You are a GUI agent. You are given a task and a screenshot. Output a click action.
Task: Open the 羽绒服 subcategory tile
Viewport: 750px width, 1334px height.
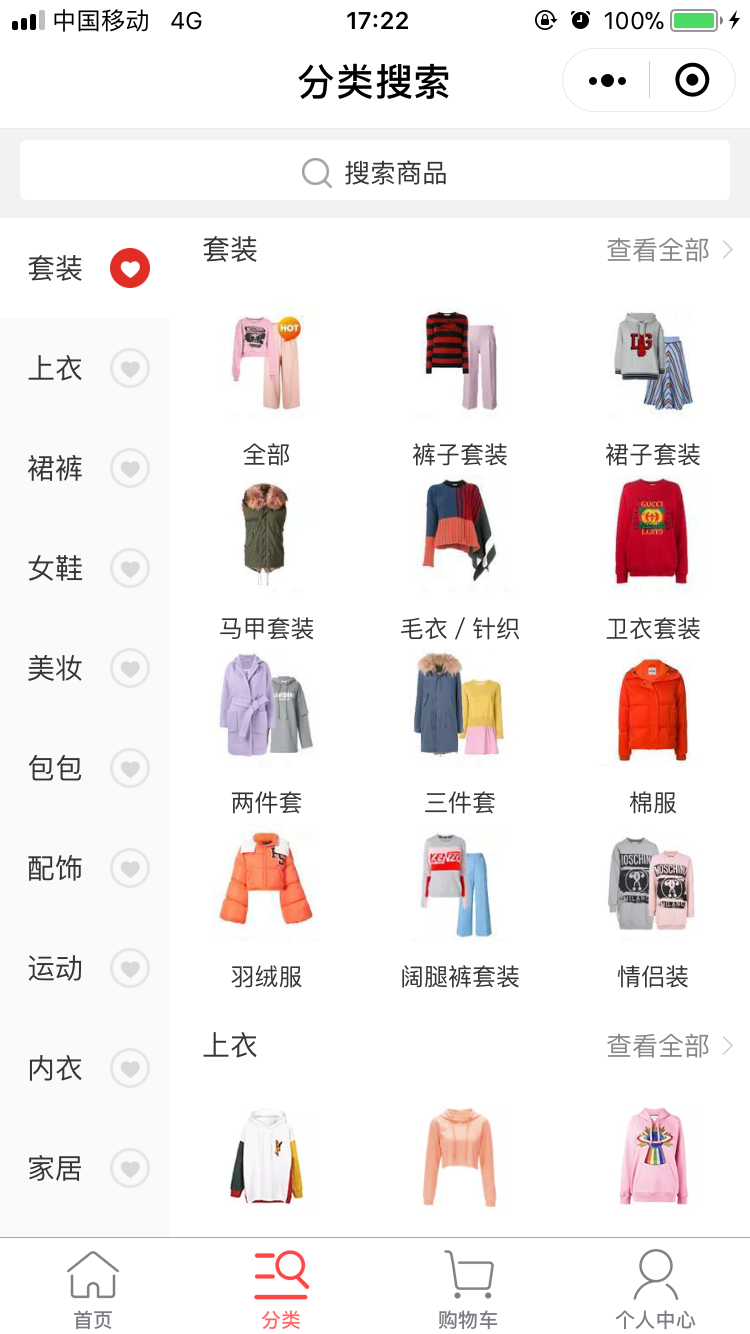pos(266,905)
